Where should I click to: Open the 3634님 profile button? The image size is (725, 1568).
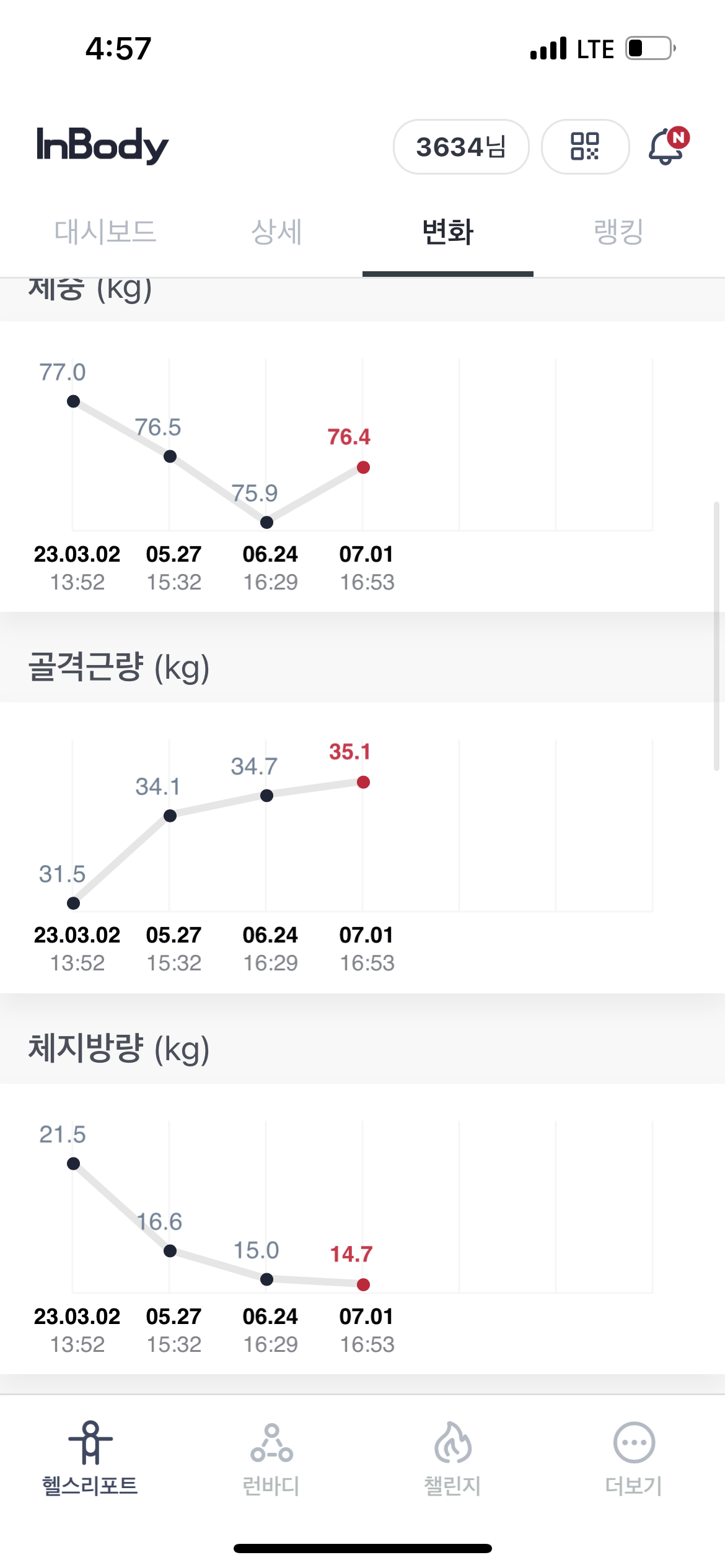(x=461, y=147)
